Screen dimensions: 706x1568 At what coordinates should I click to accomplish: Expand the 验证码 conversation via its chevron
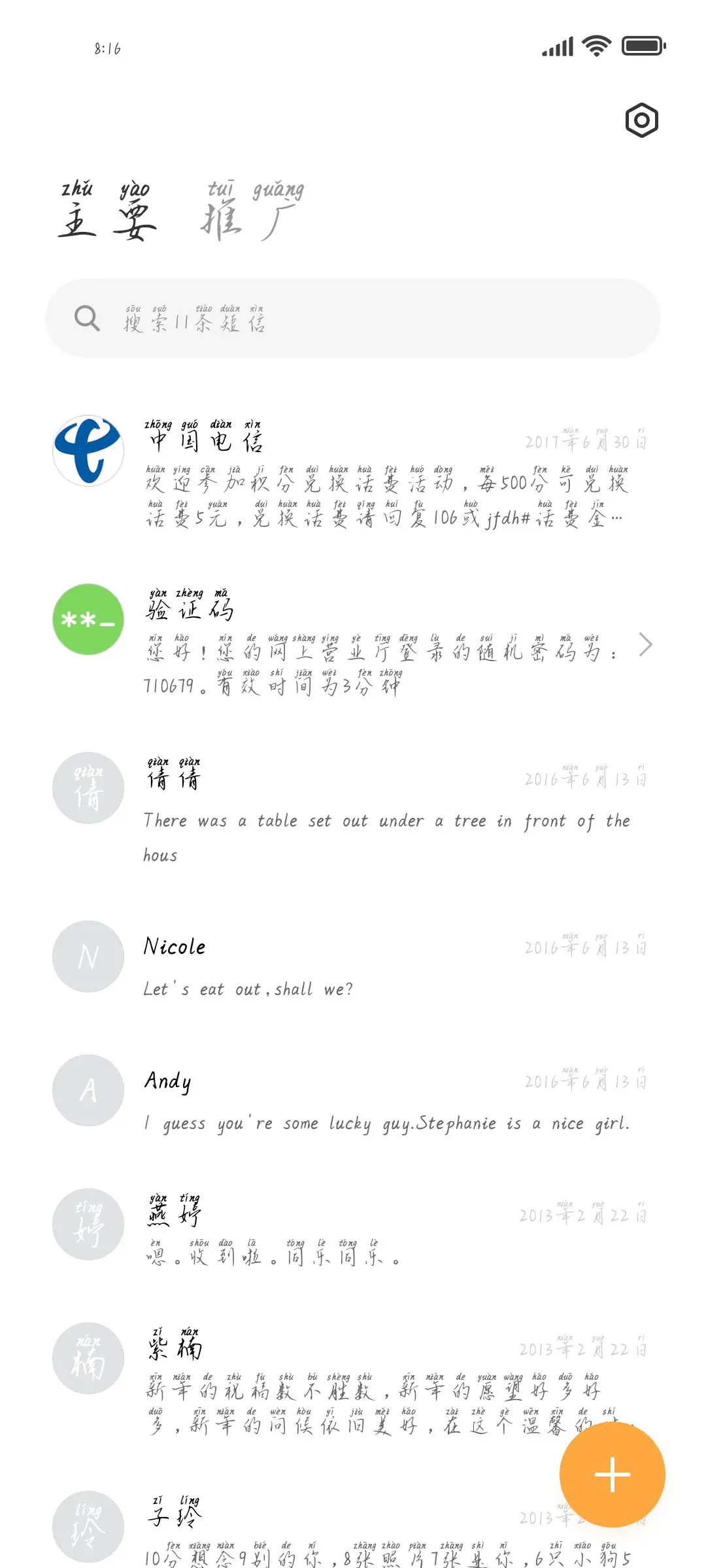646,644
